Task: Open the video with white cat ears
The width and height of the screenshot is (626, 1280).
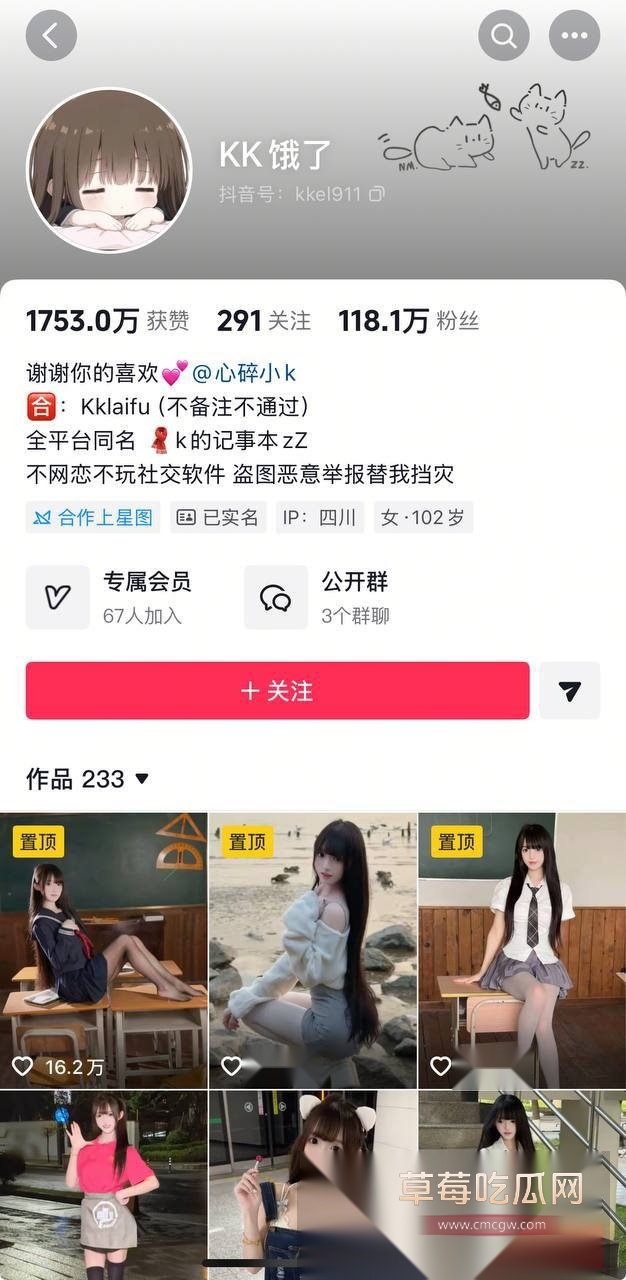Action: (312, 1185)
